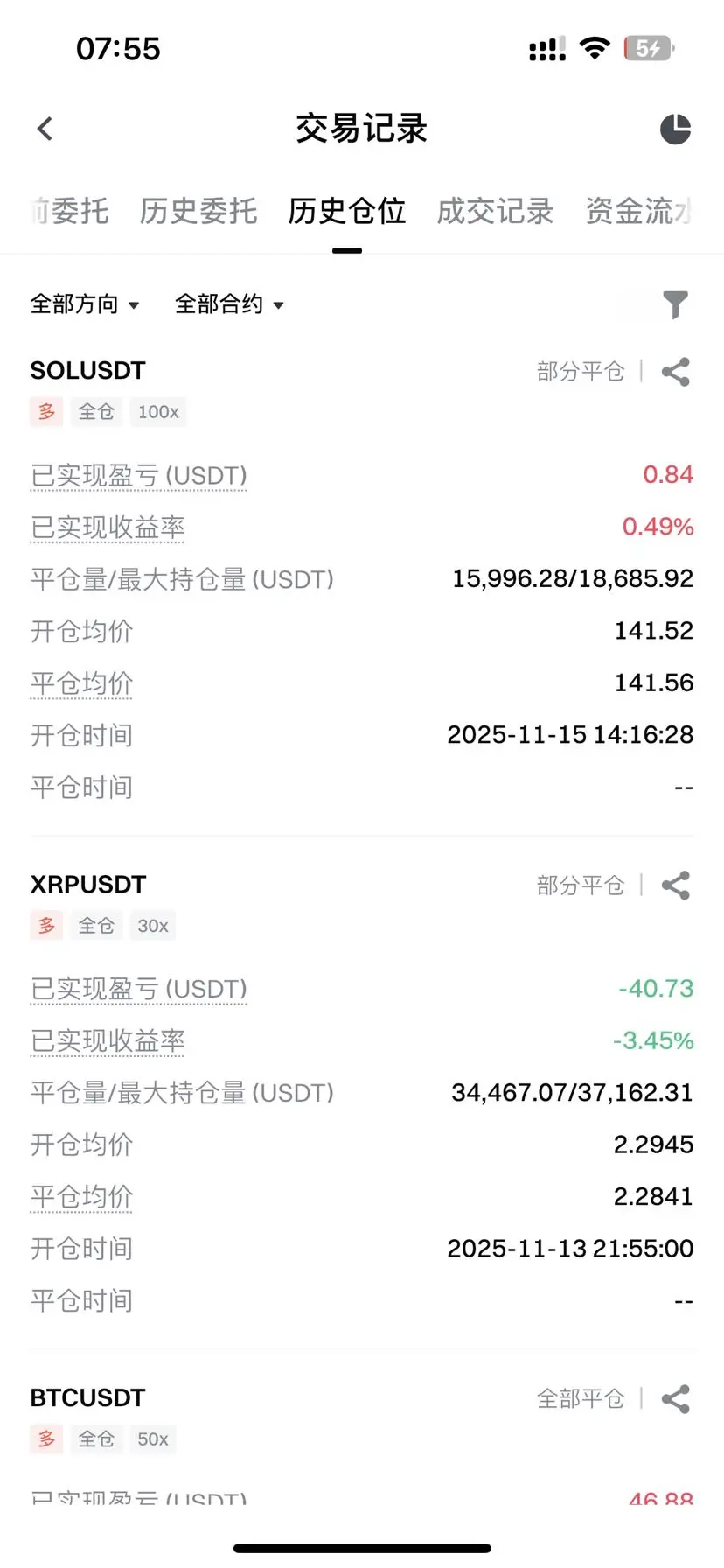The image size is (724, 1568).
Task: Tap 已实现收益率 label under XRPUSDT
Action: tap(108, 1041)
